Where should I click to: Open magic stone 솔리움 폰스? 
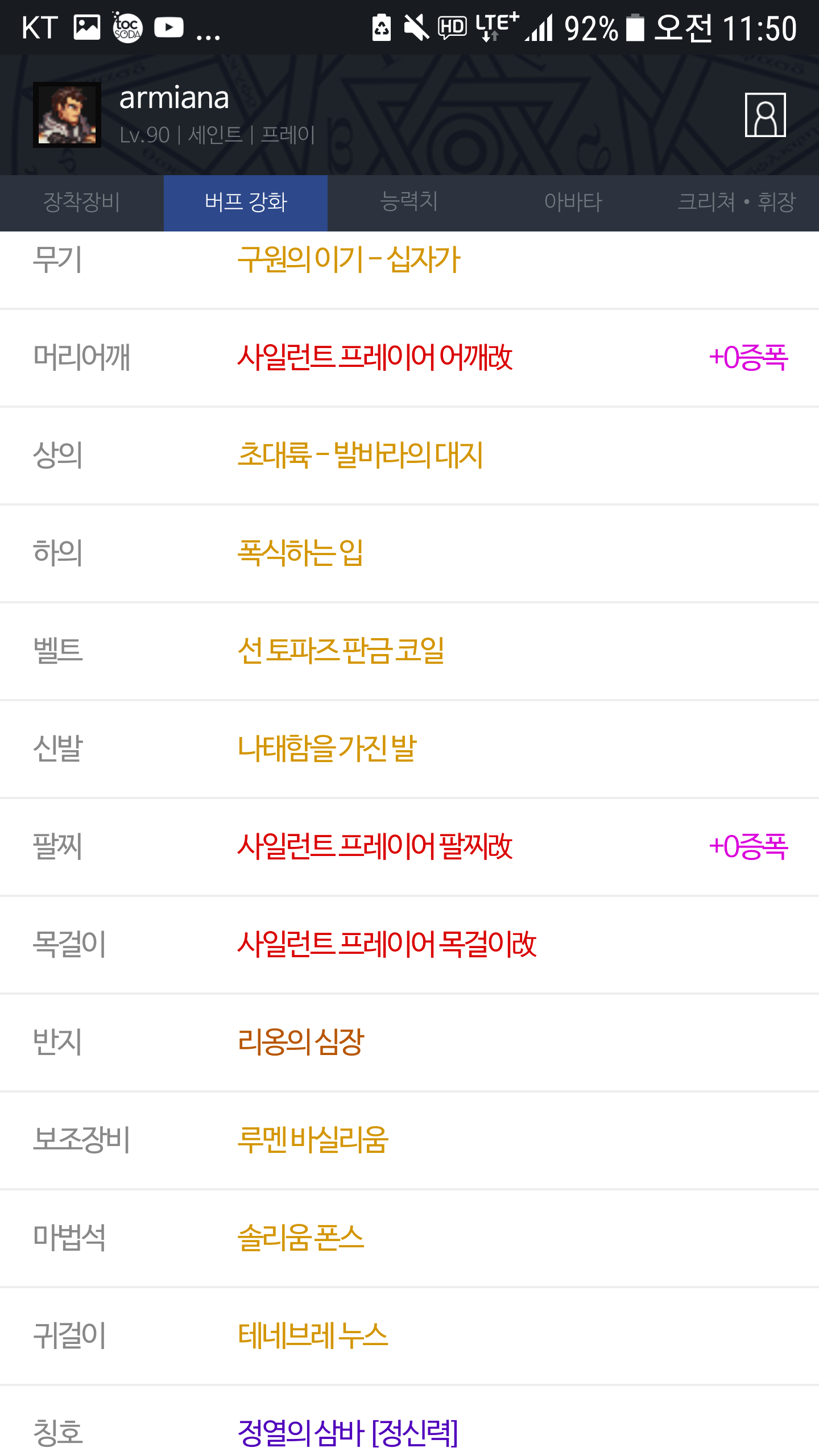(x=300, y=1238)
